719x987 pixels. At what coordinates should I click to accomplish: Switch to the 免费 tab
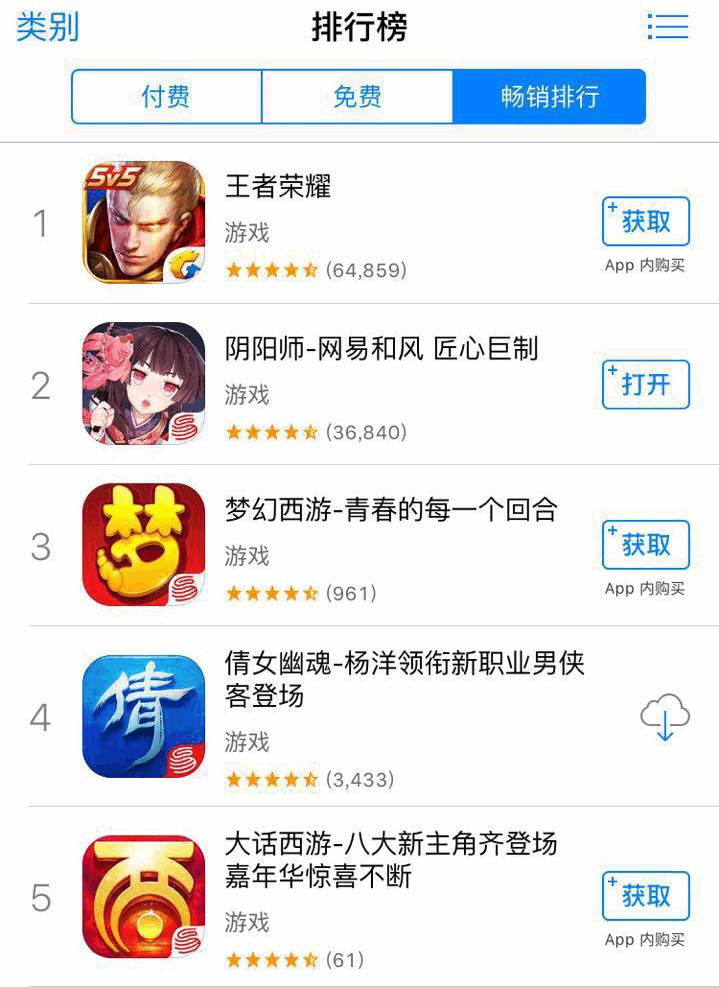(357, 97)
